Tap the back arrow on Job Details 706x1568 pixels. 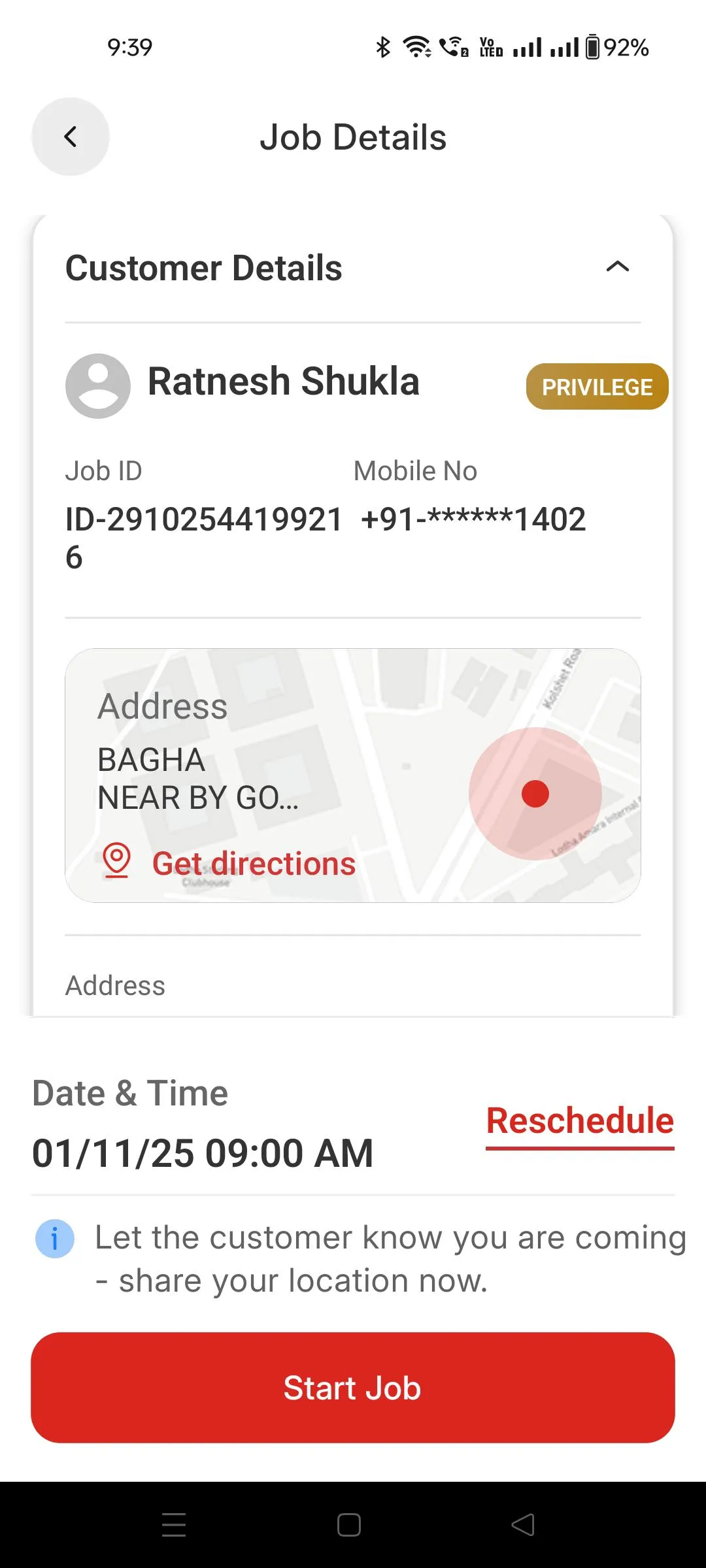(70, 137)
